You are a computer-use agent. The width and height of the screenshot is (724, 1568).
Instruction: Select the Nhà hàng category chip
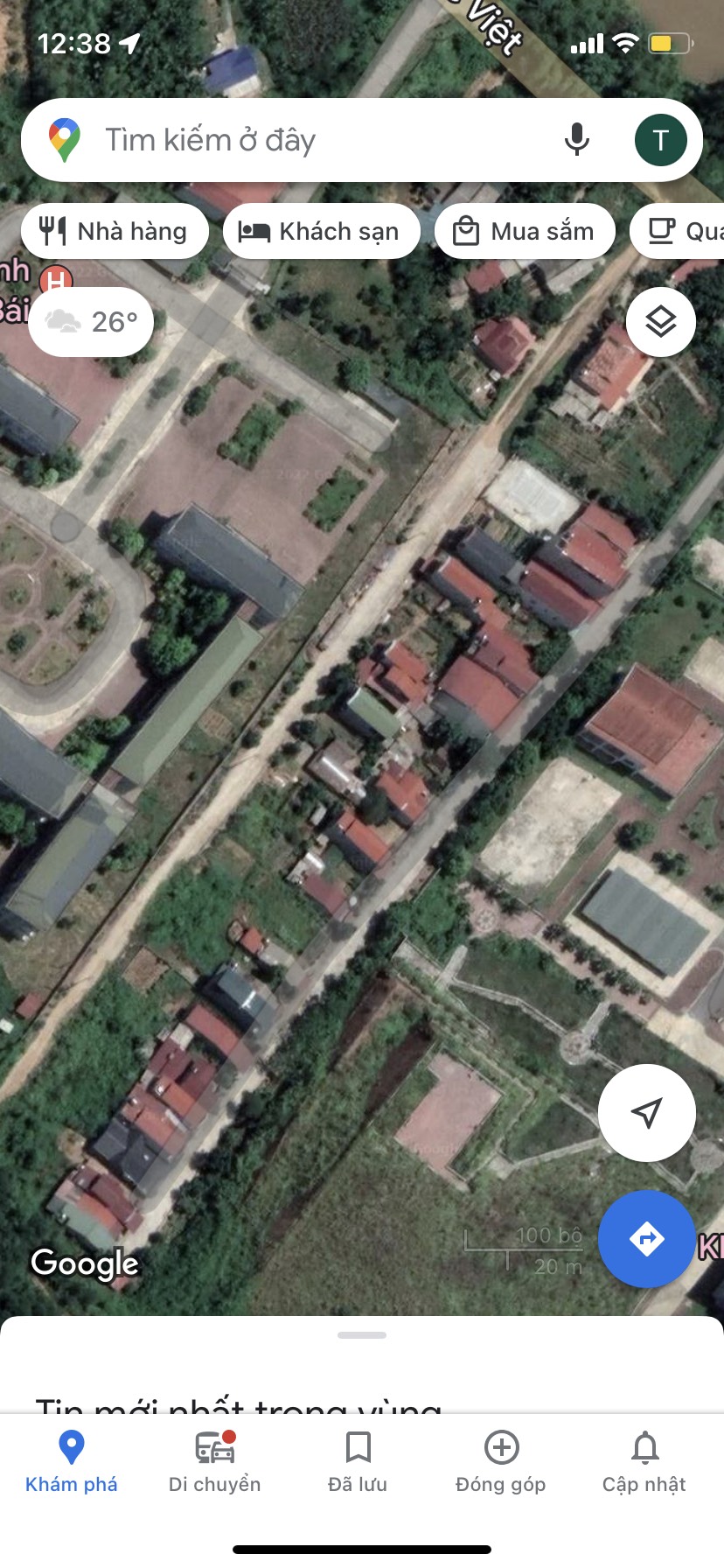(x=115, y=231)
